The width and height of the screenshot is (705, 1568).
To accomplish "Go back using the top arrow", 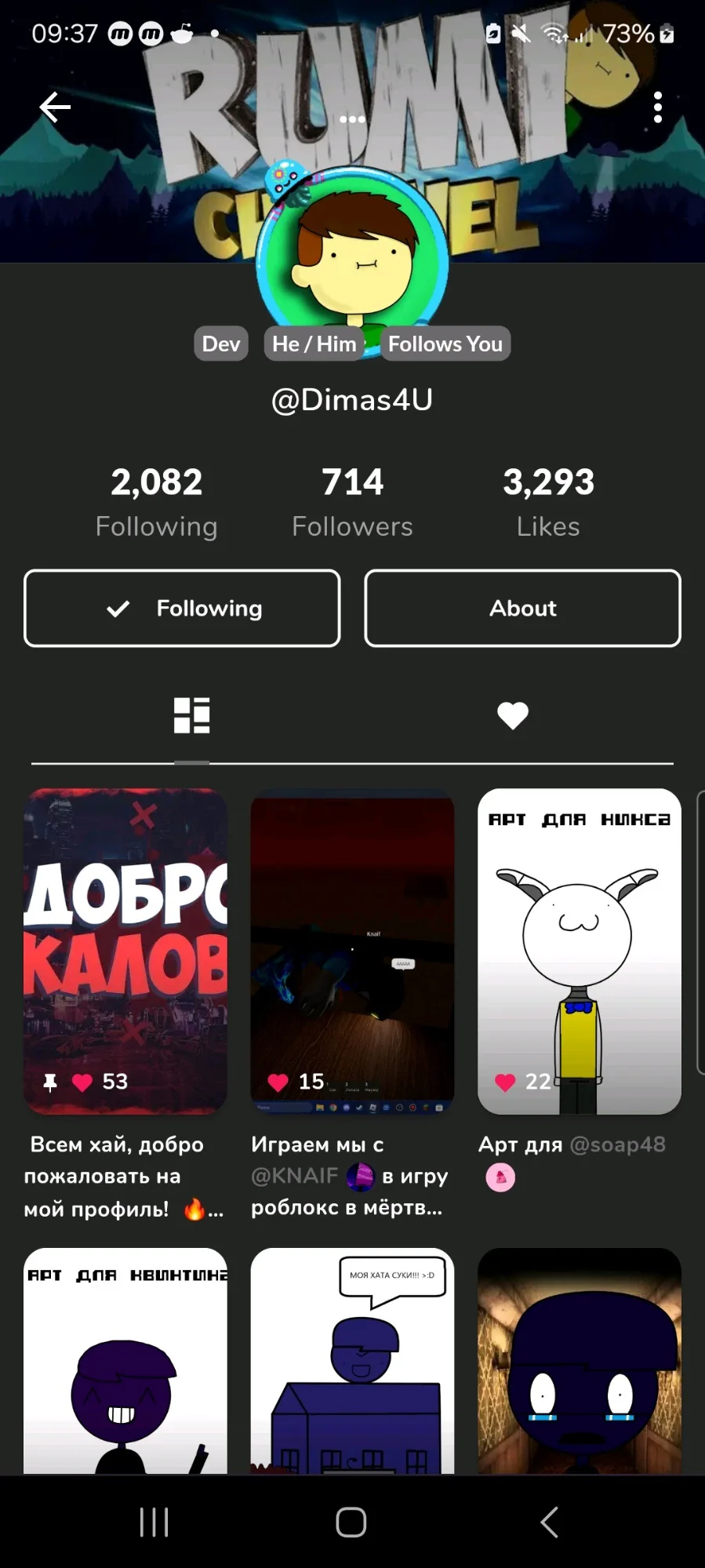I will pos(55,107).
